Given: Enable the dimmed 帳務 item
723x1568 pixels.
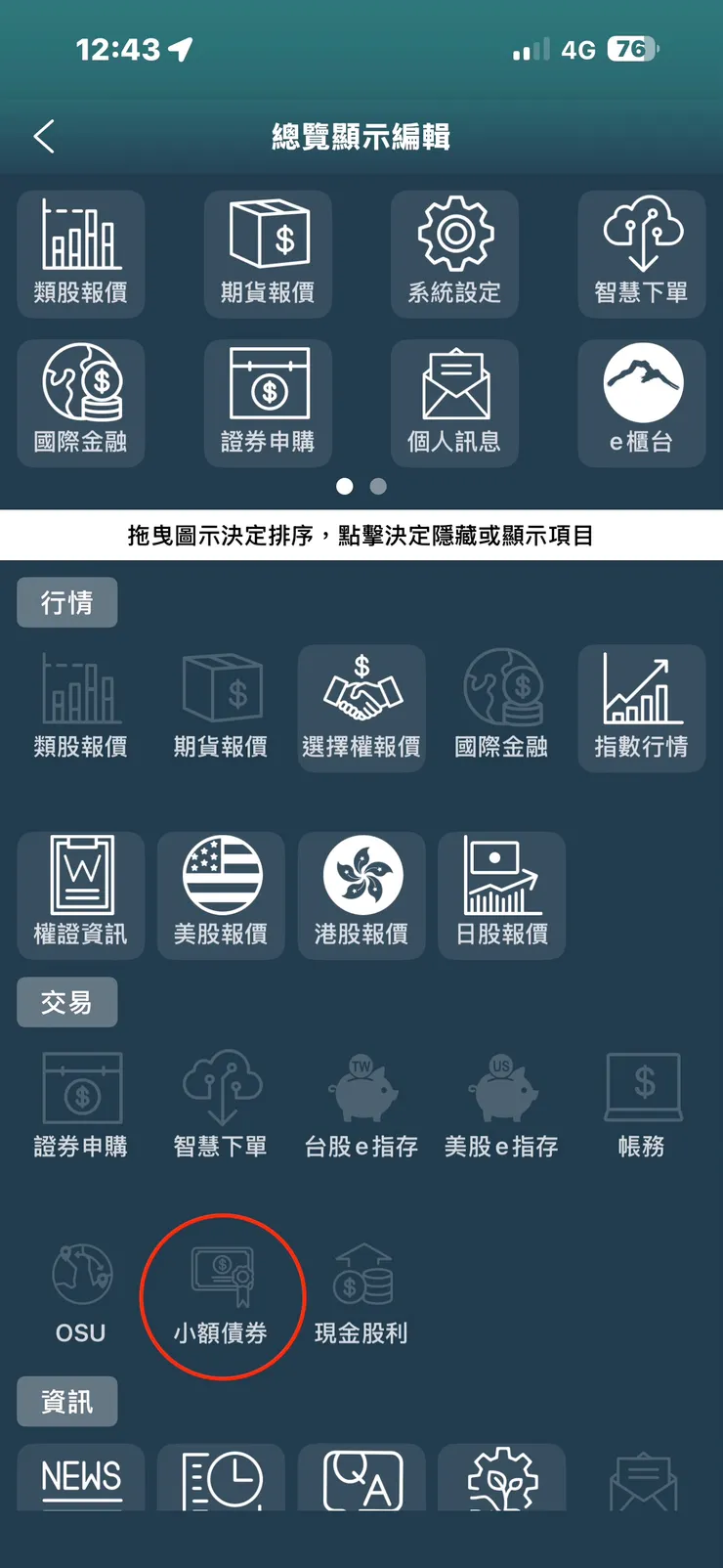Looking at the screenshot, I should pyautogui.click(x=642, y=1086).
